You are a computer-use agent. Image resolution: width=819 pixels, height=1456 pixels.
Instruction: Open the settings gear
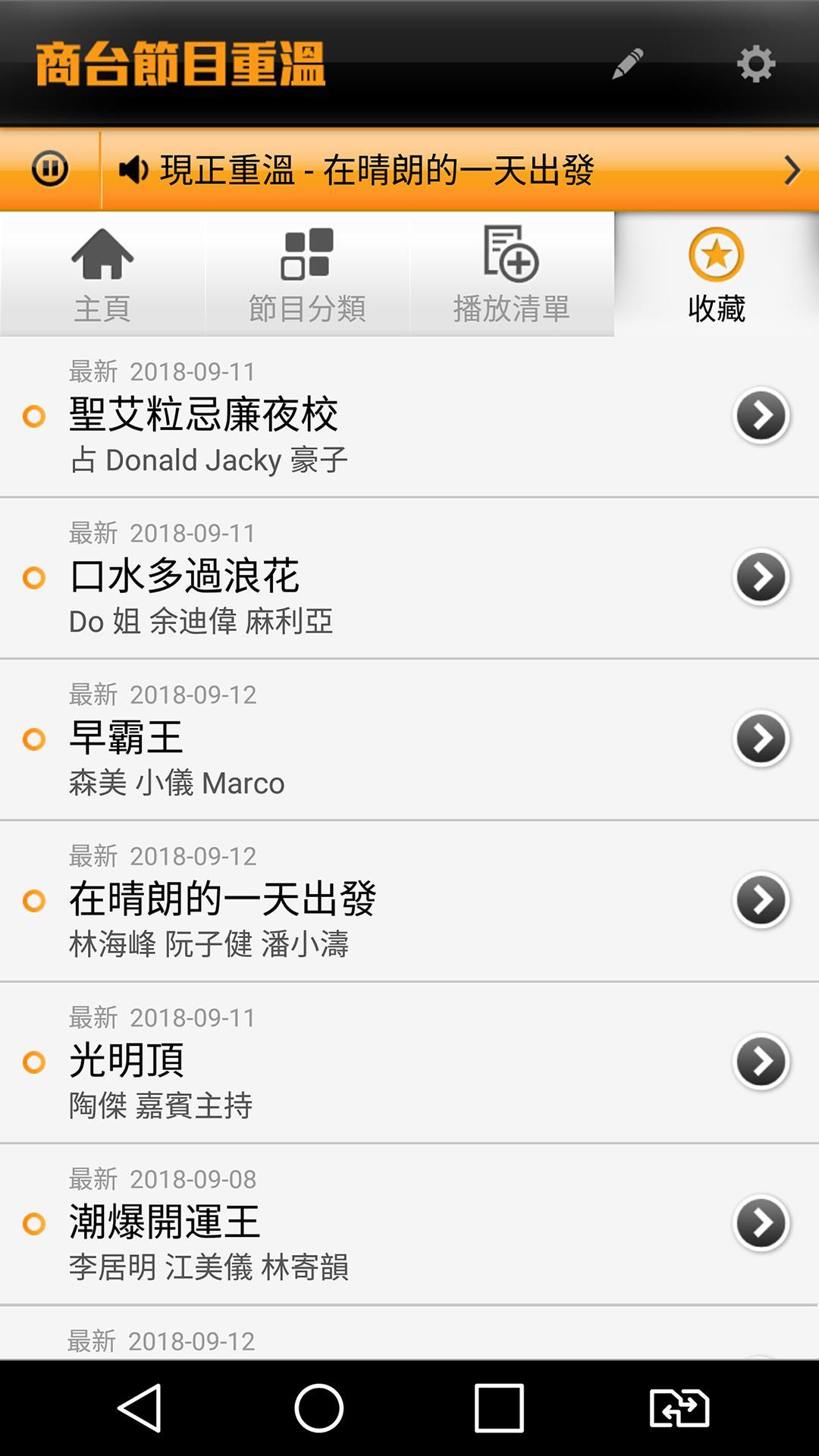point(756,64)
